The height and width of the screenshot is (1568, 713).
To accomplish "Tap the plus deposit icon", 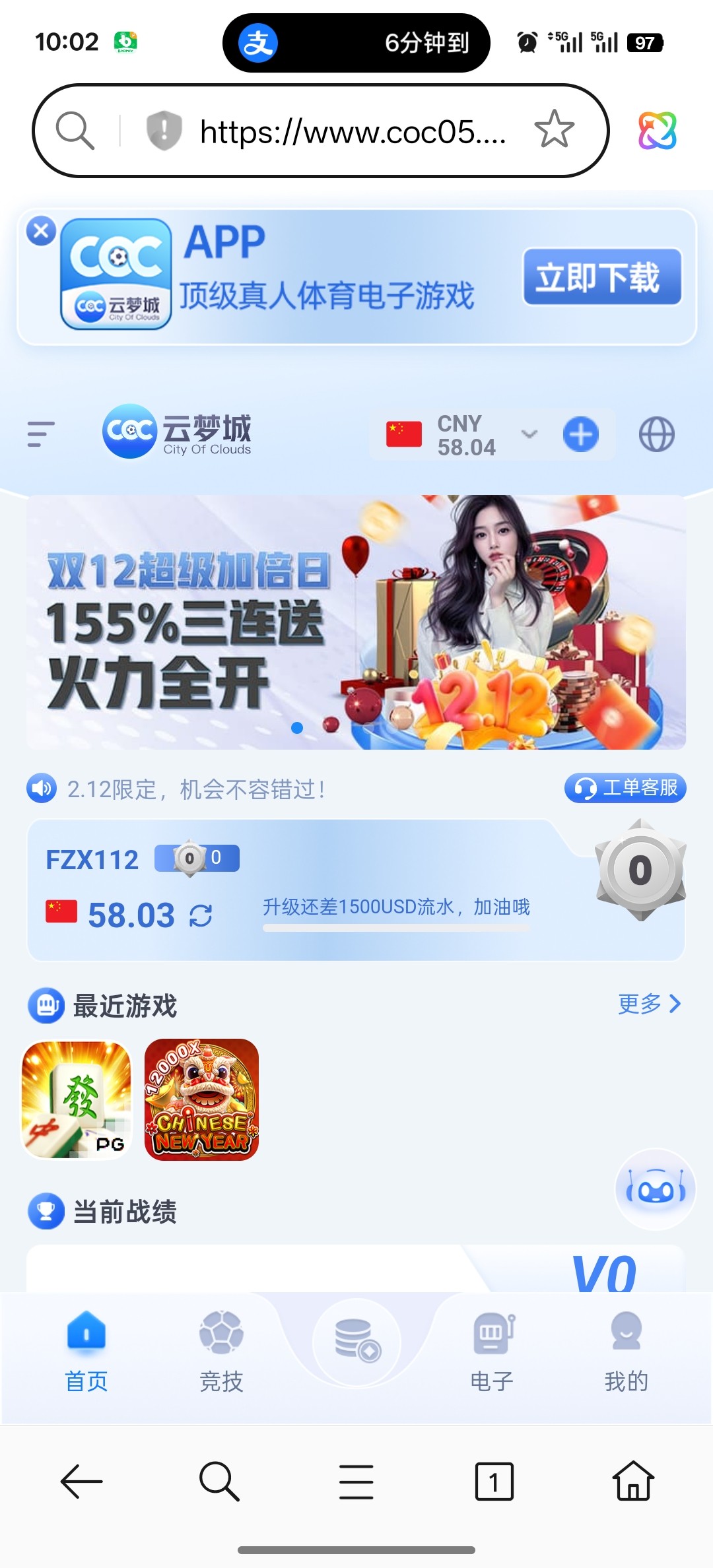I will (580, 435).
